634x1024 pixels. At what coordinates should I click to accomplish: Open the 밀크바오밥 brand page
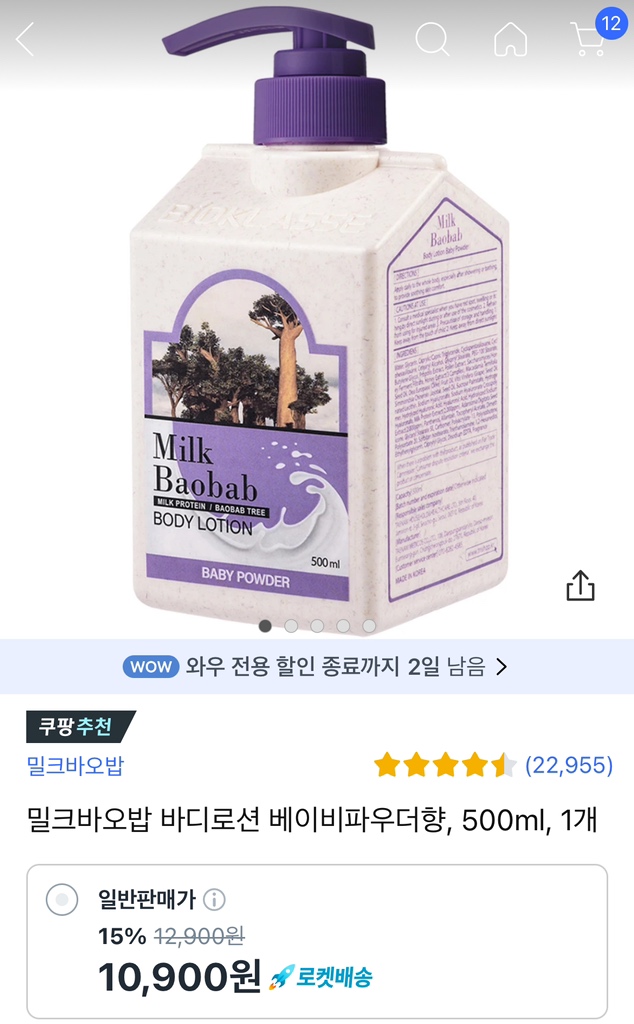[75, 766]
